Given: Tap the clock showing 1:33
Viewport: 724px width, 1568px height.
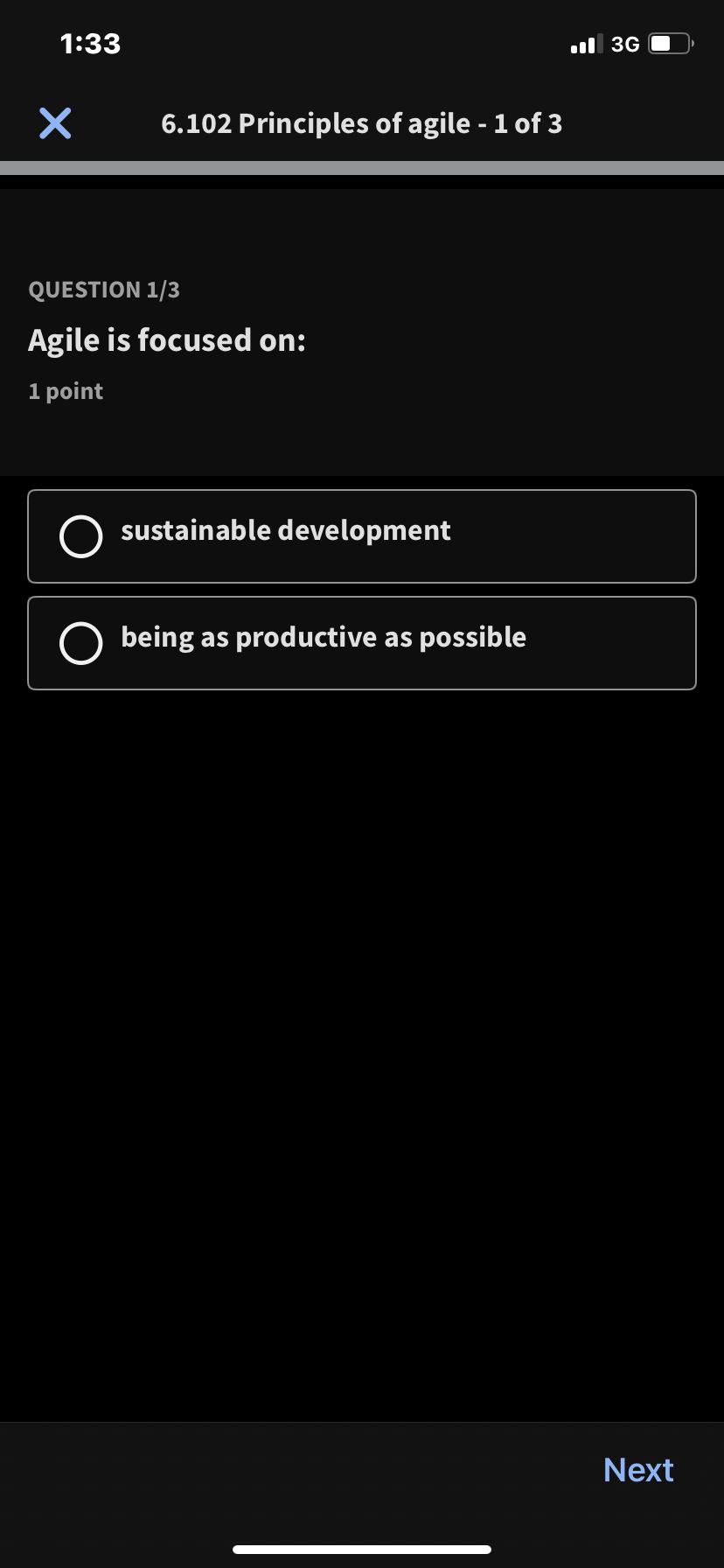Looking at the screenshot, I should point(90,43).
